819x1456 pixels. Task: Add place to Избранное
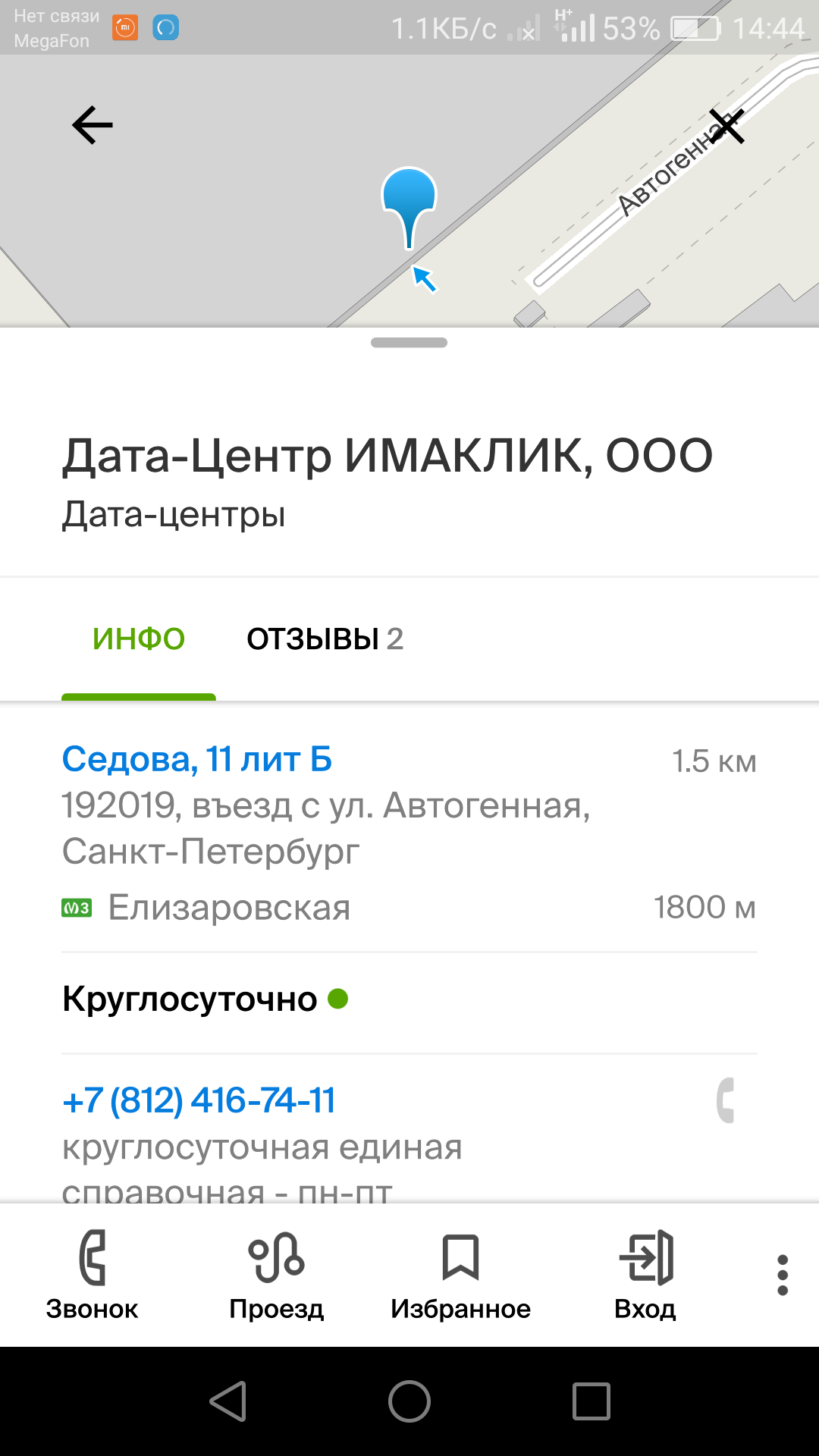click(x=460, y=1275)
